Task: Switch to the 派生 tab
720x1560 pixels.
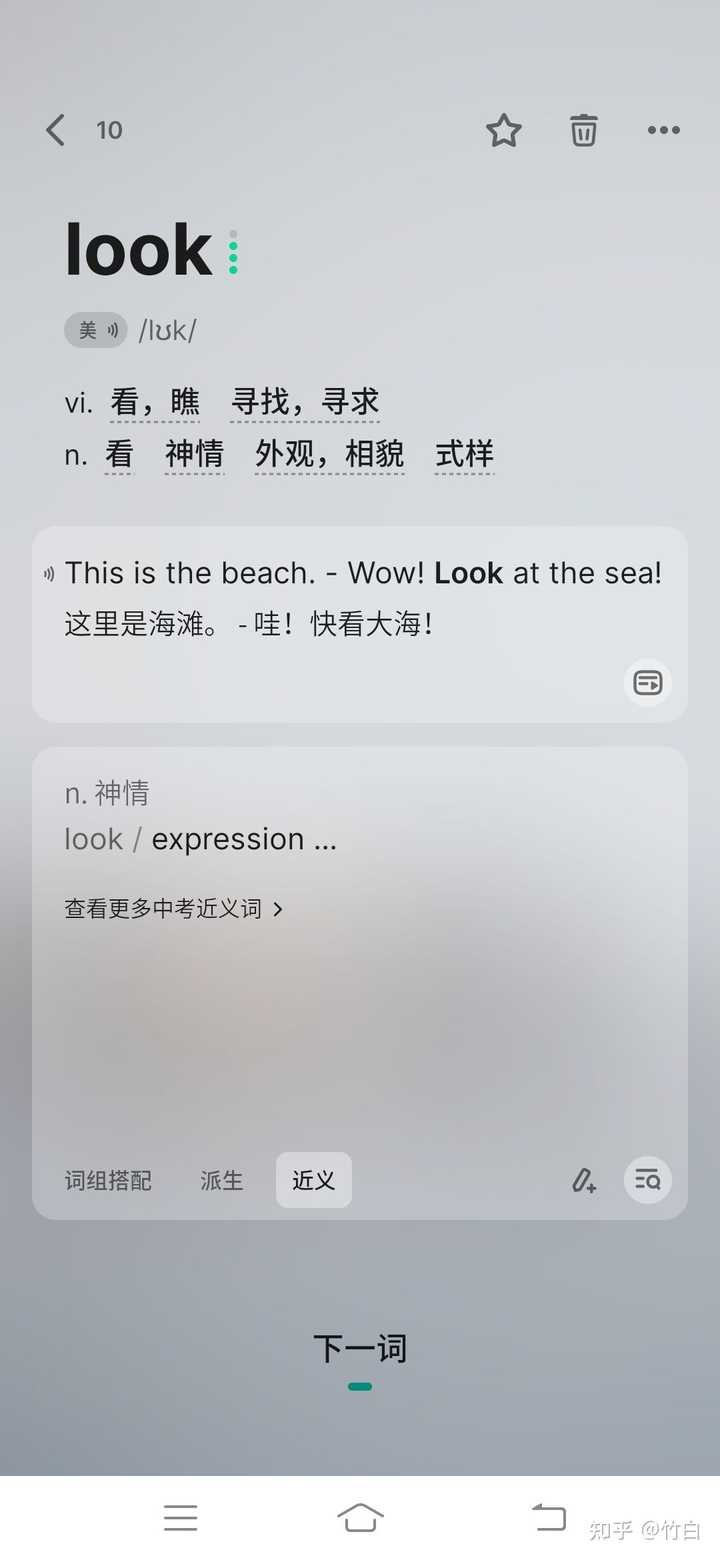Action: click(221, 1180)
